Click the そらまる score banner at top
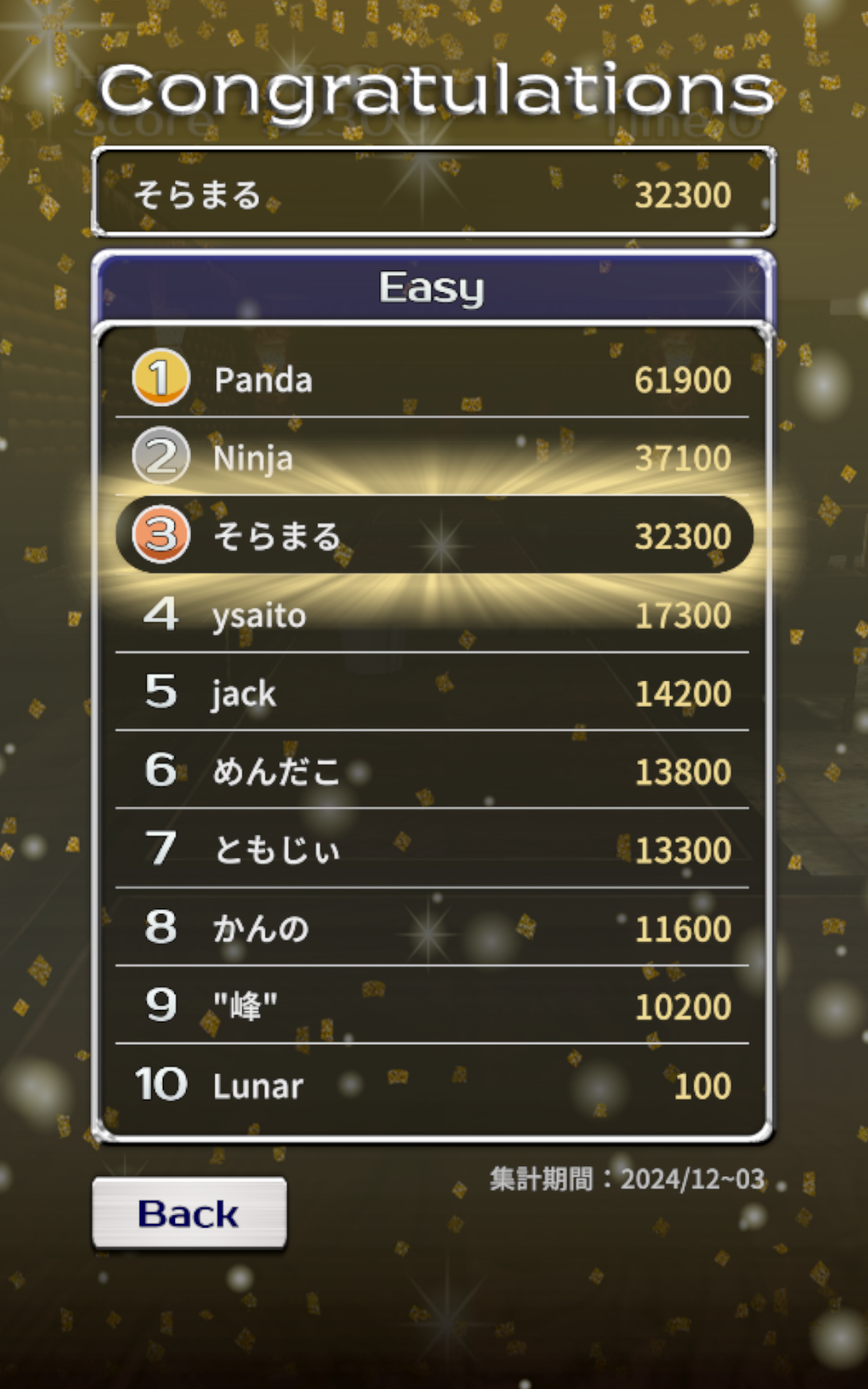868x1389 pixels. click(434, 194)
